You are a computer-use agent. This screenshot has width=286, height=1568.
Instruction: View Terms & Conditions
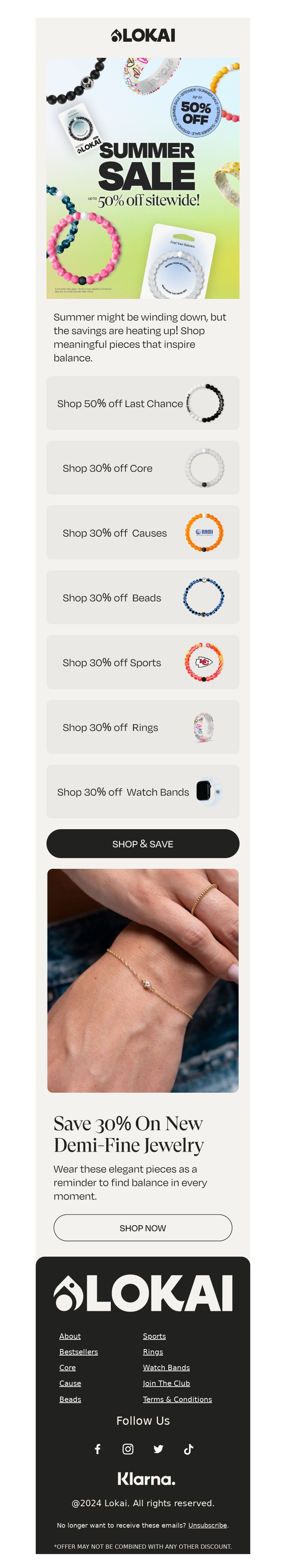(x=177, y=1399)
